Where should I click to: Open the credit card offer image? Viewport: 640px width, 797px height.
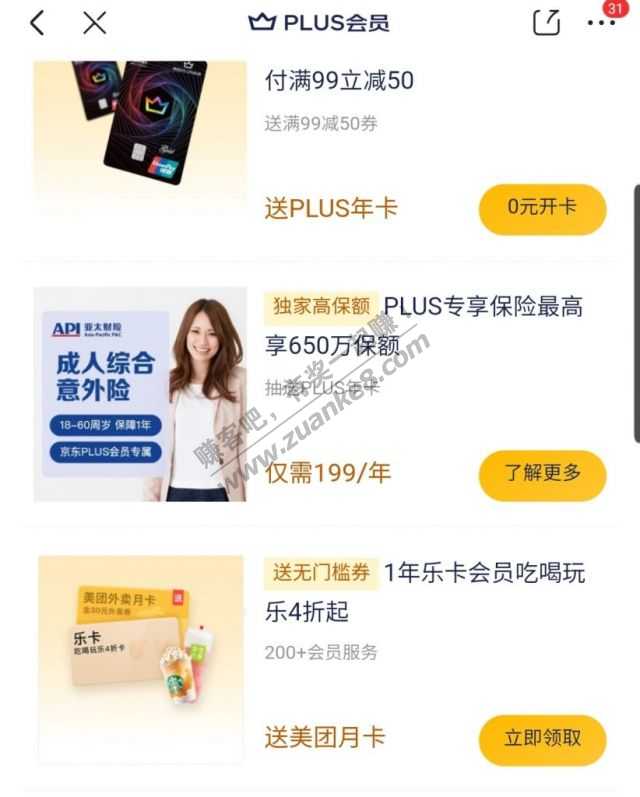[140, 125]
